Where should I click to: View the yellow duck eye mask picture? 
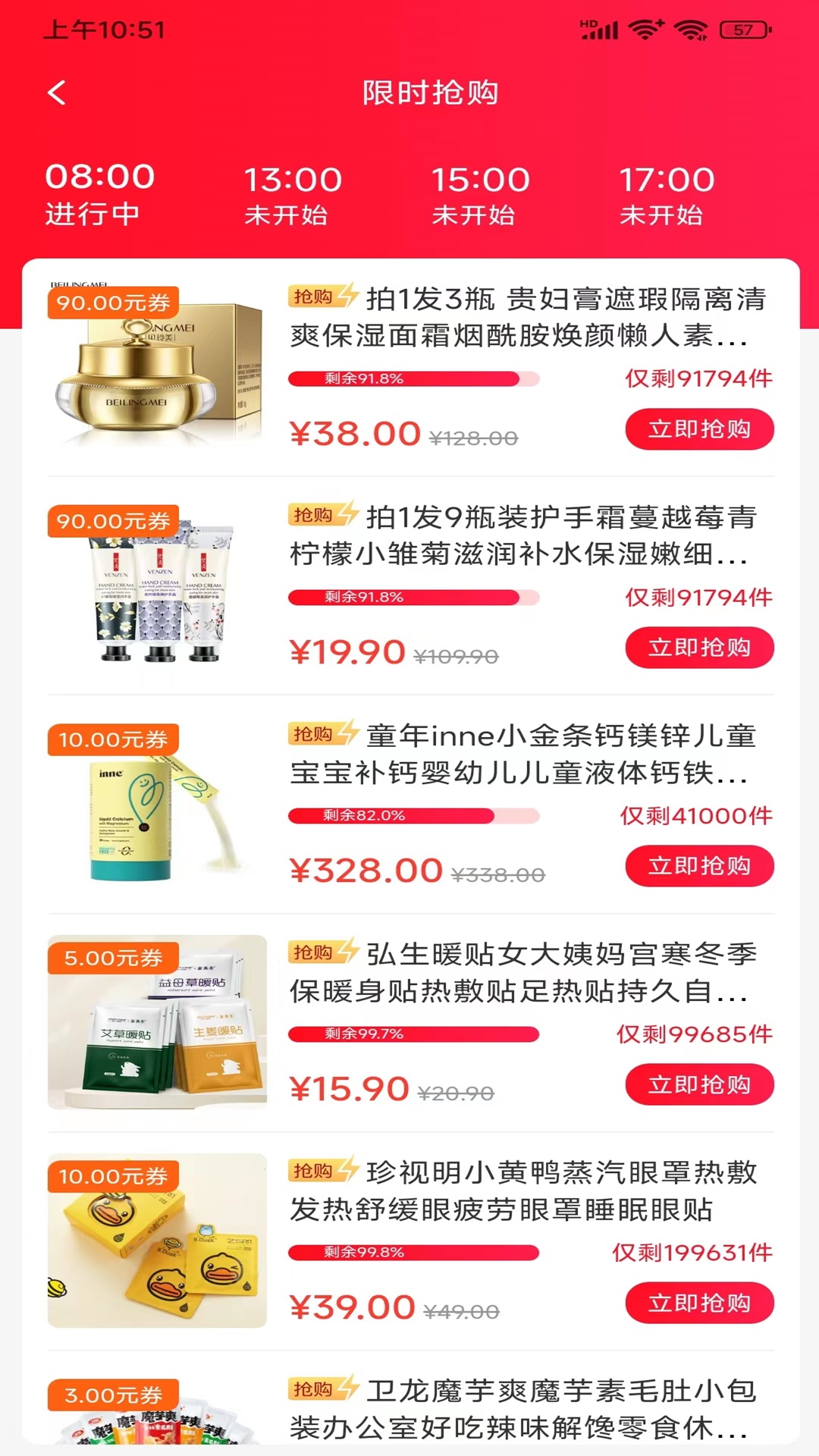coord(157,1241)
